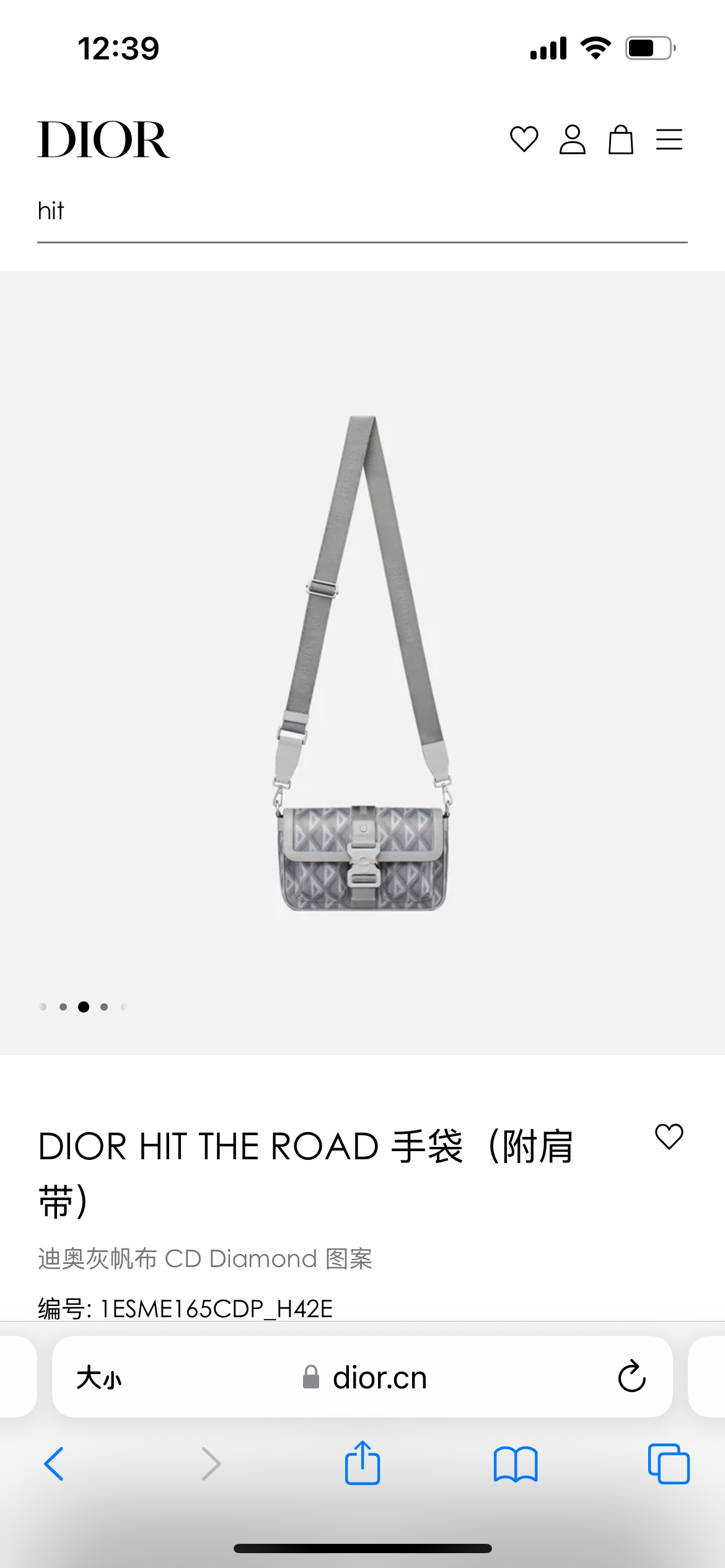Open the hamburger menu
The height and width of the screenshot is (1568, 725).
669,139
